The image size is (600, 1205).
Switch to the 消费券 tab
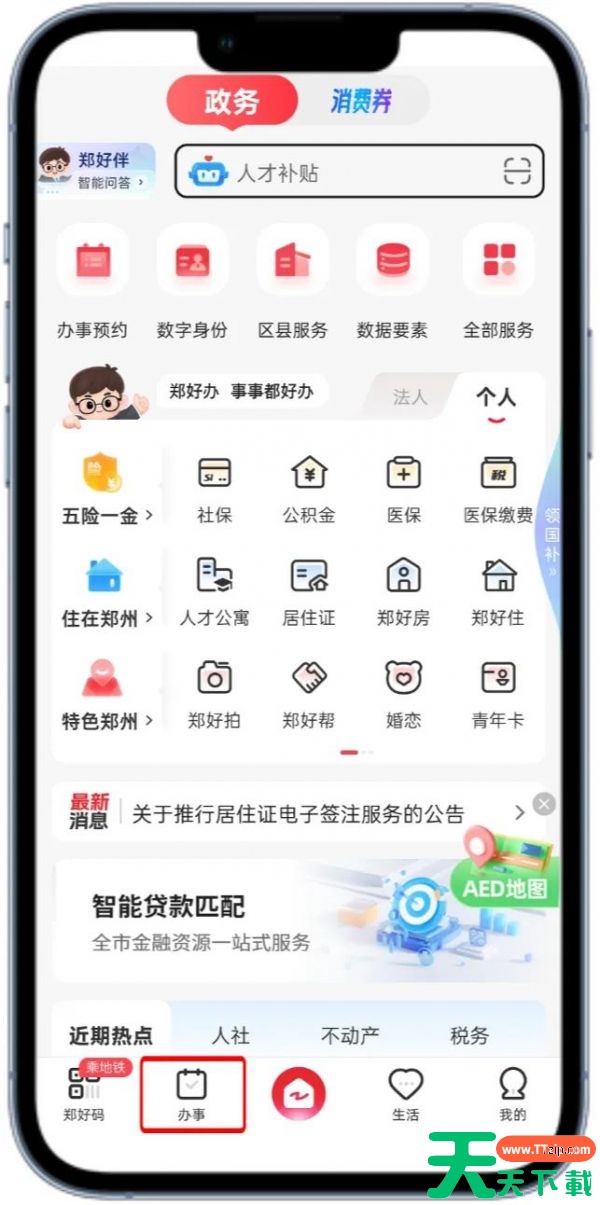361,101
